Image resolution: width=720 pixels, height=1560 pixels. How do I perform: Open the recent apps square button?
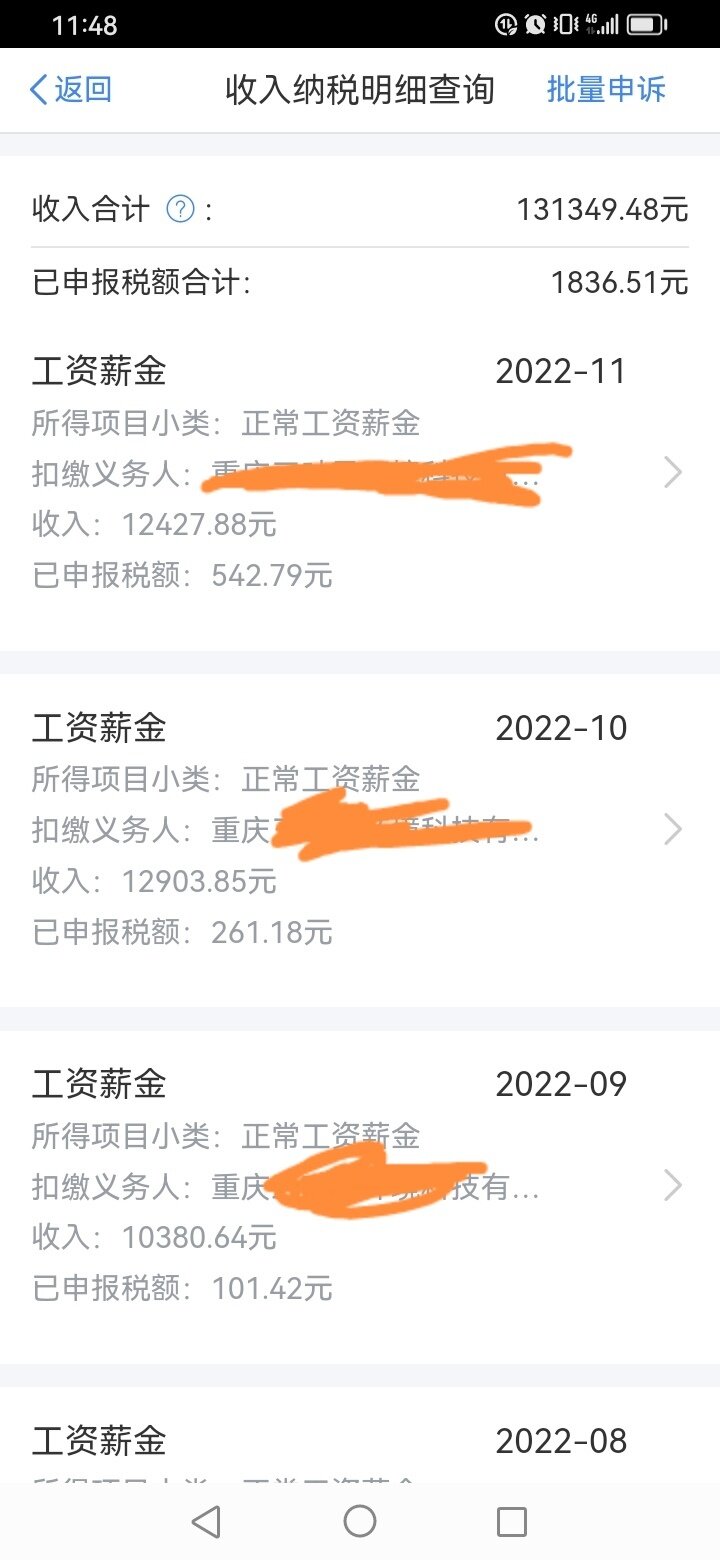(512, 1522)
